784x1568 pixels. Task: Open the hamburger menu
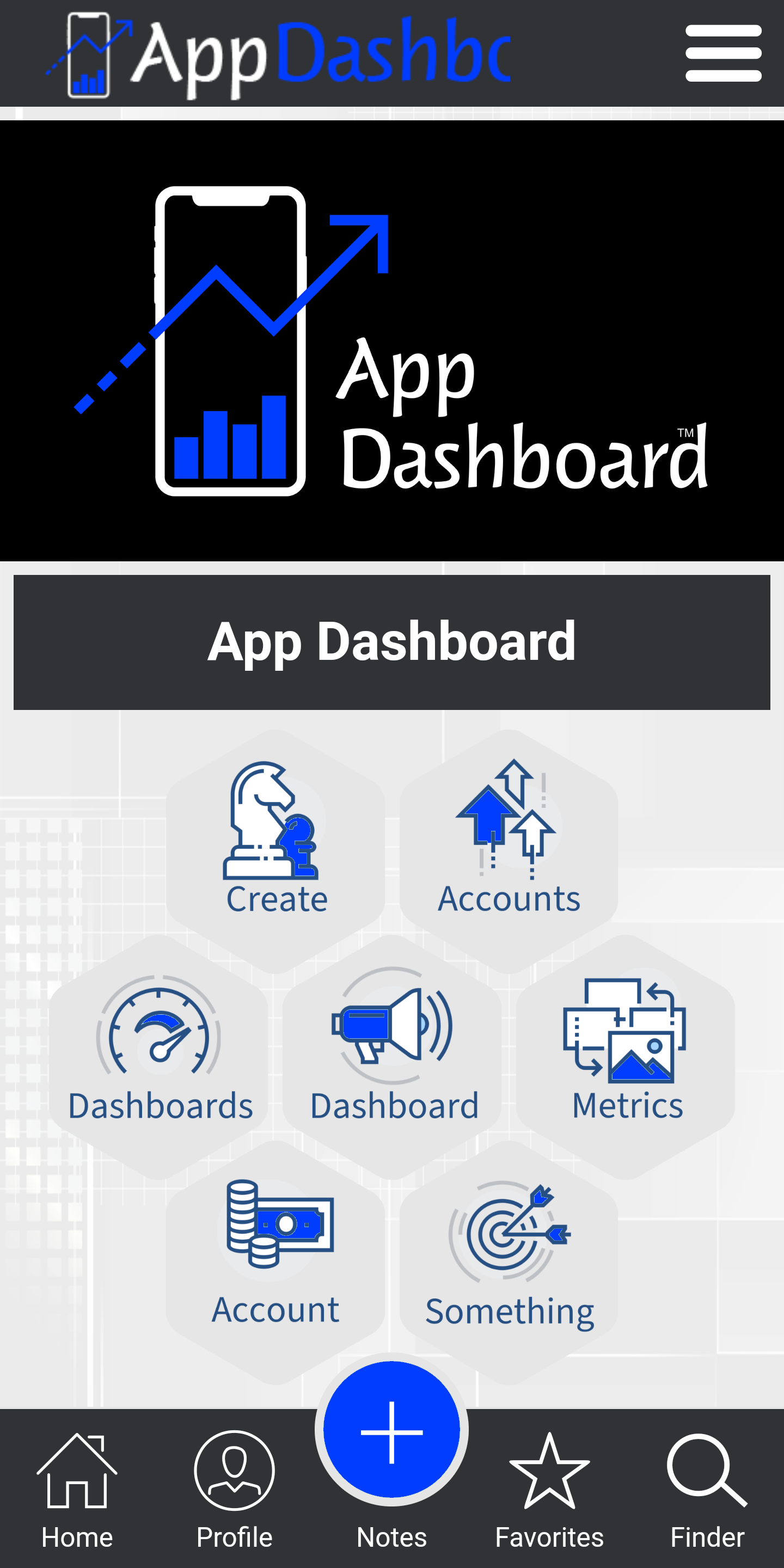722,53
